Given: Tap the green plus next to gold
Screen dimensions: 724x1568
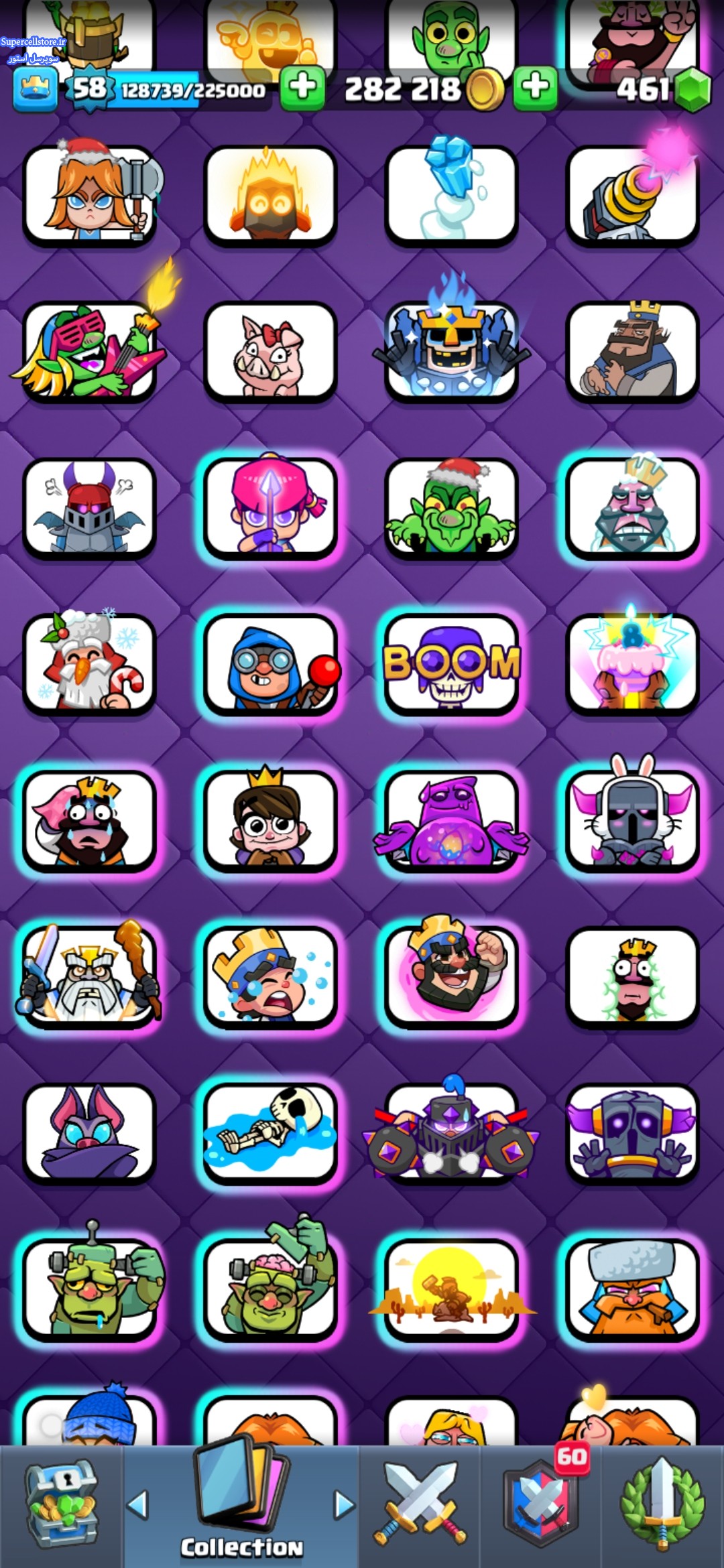Looking at the screenshot, I should 535,88.
